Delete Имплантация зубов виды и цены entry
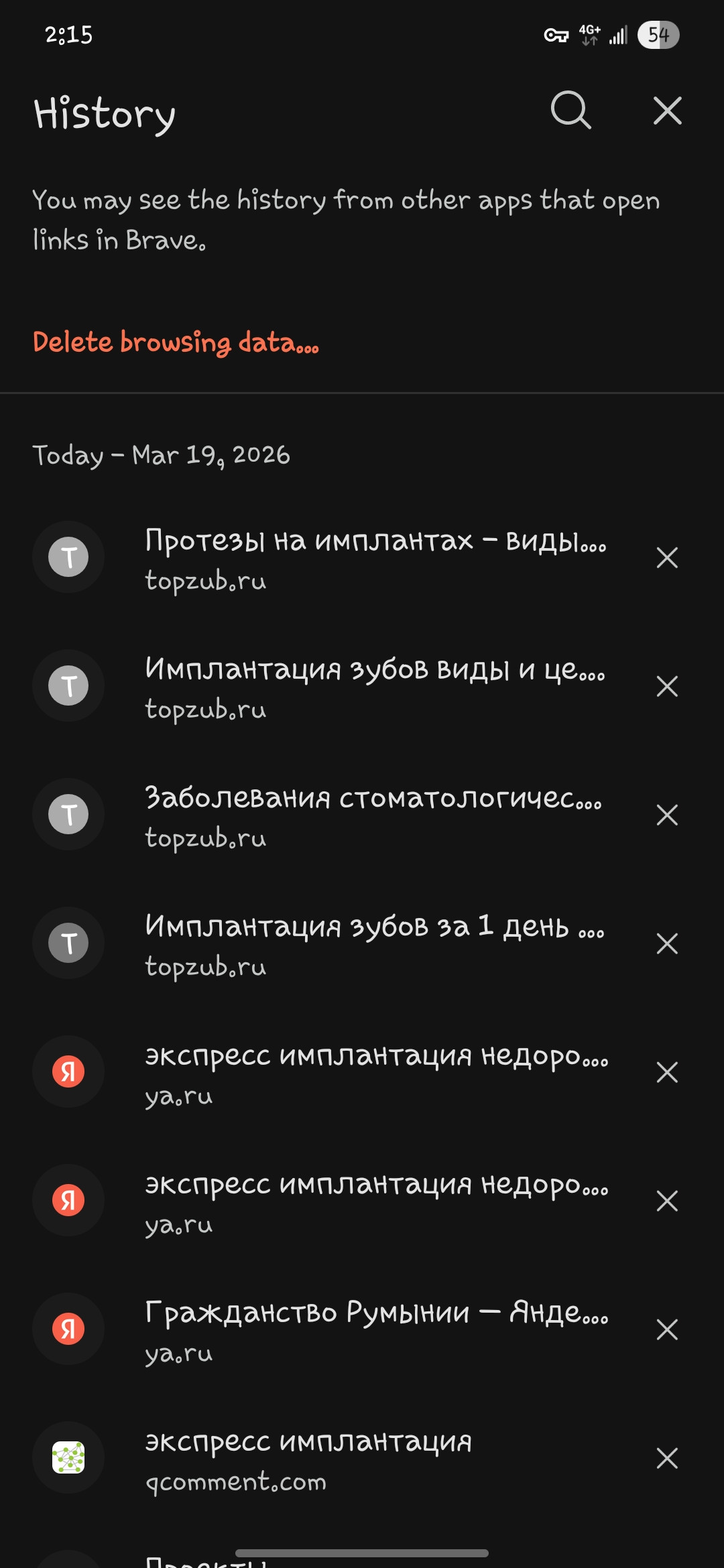This screenshot has height=1568, width=724. pyautogui.click(x=667, y=686)
